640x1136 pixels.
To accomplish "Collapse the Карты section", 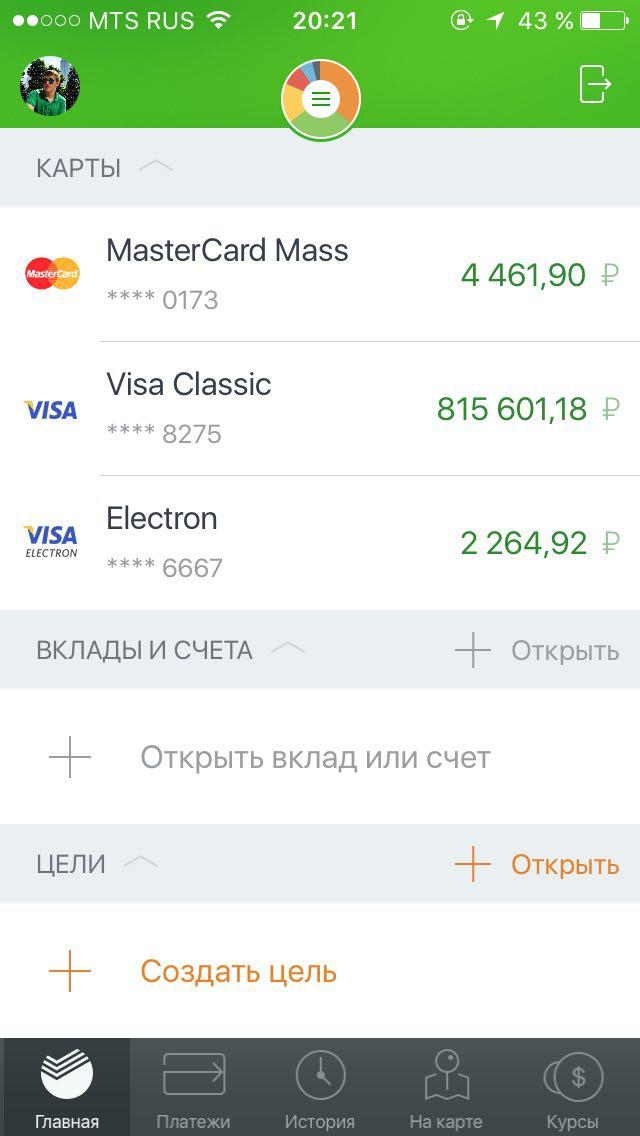I will tap(155, 167).
